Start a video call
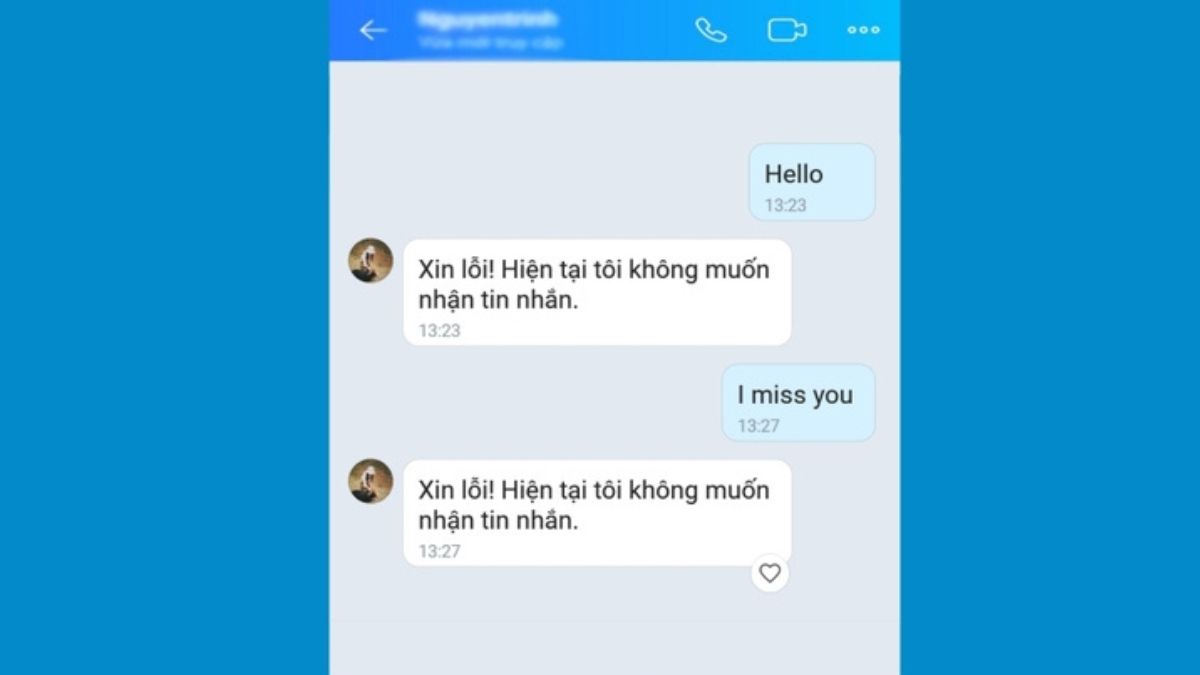 pyautogui.click(x=787, y=30)
